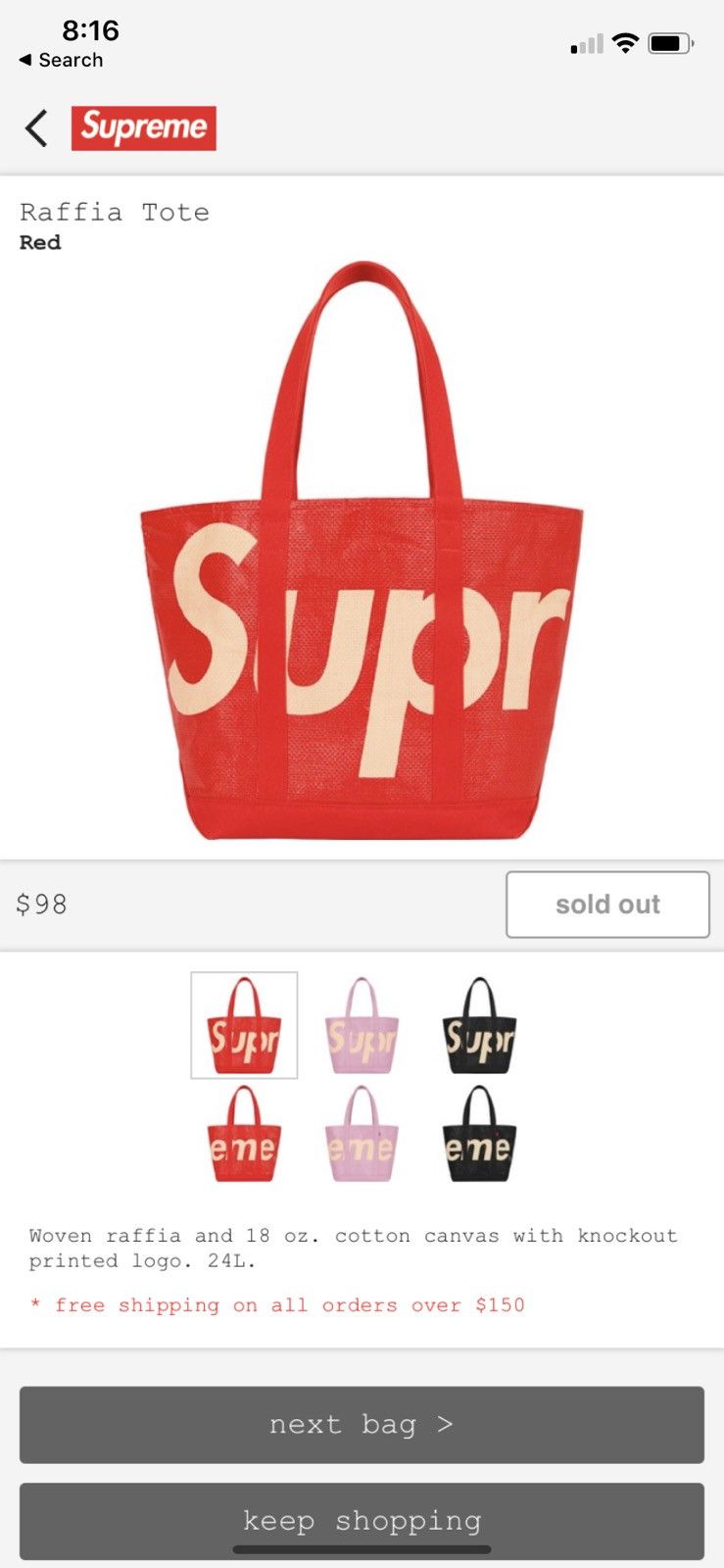Select the black front-view bag thumbnail
724x1568 pixels.
point(479,1025)
